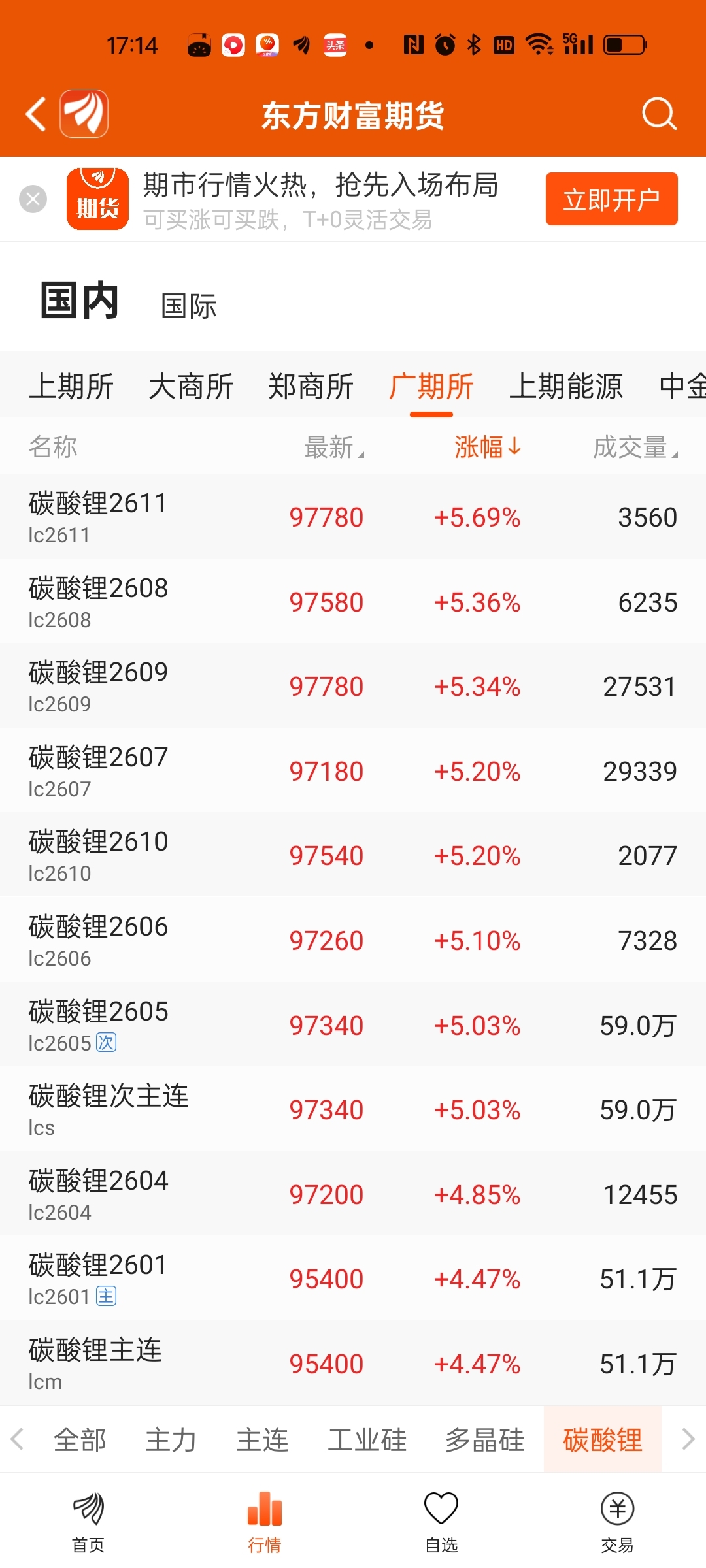706x1568 pixels.
Task: Open the search magnifier icon
Action: (658, 114)
